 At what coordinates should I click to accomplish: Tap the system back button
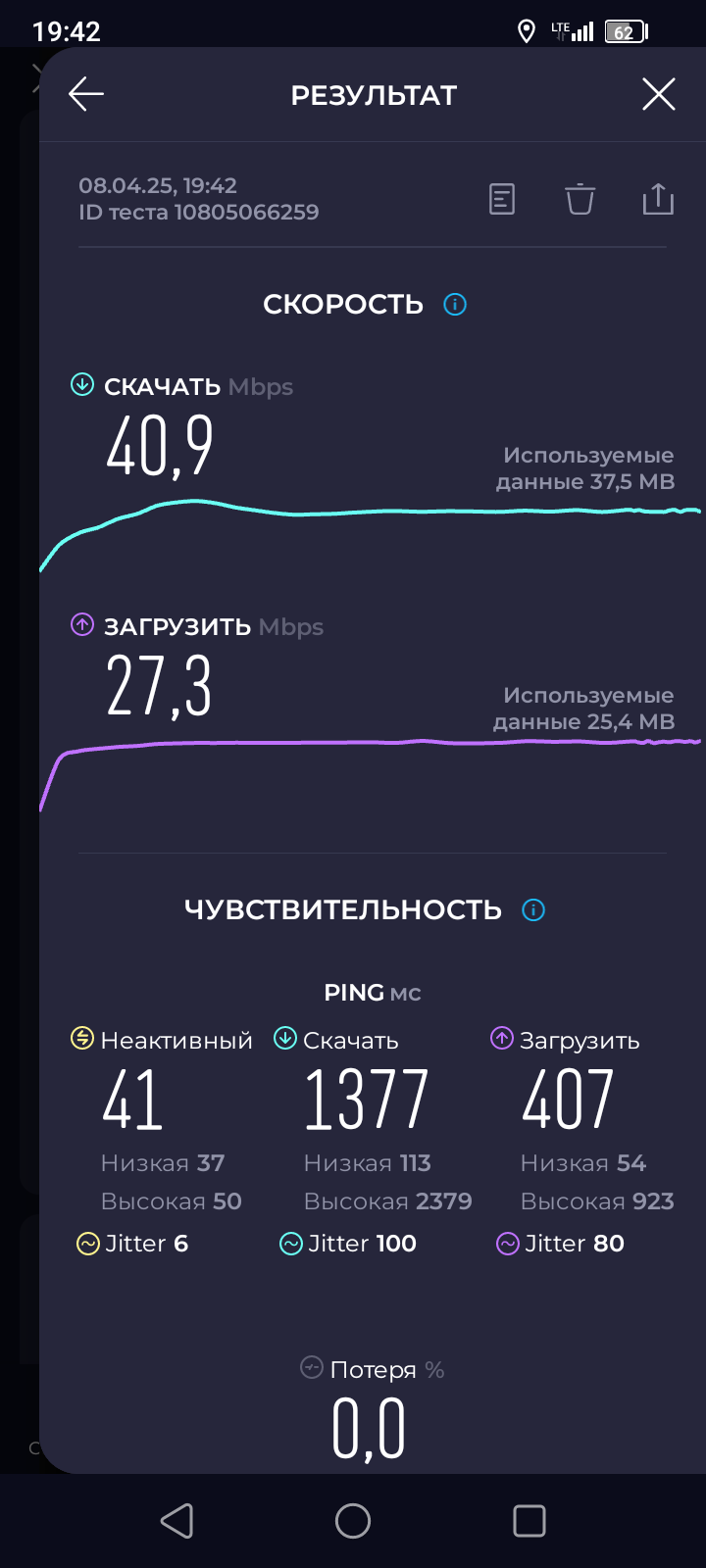(x=176, y=1521)
